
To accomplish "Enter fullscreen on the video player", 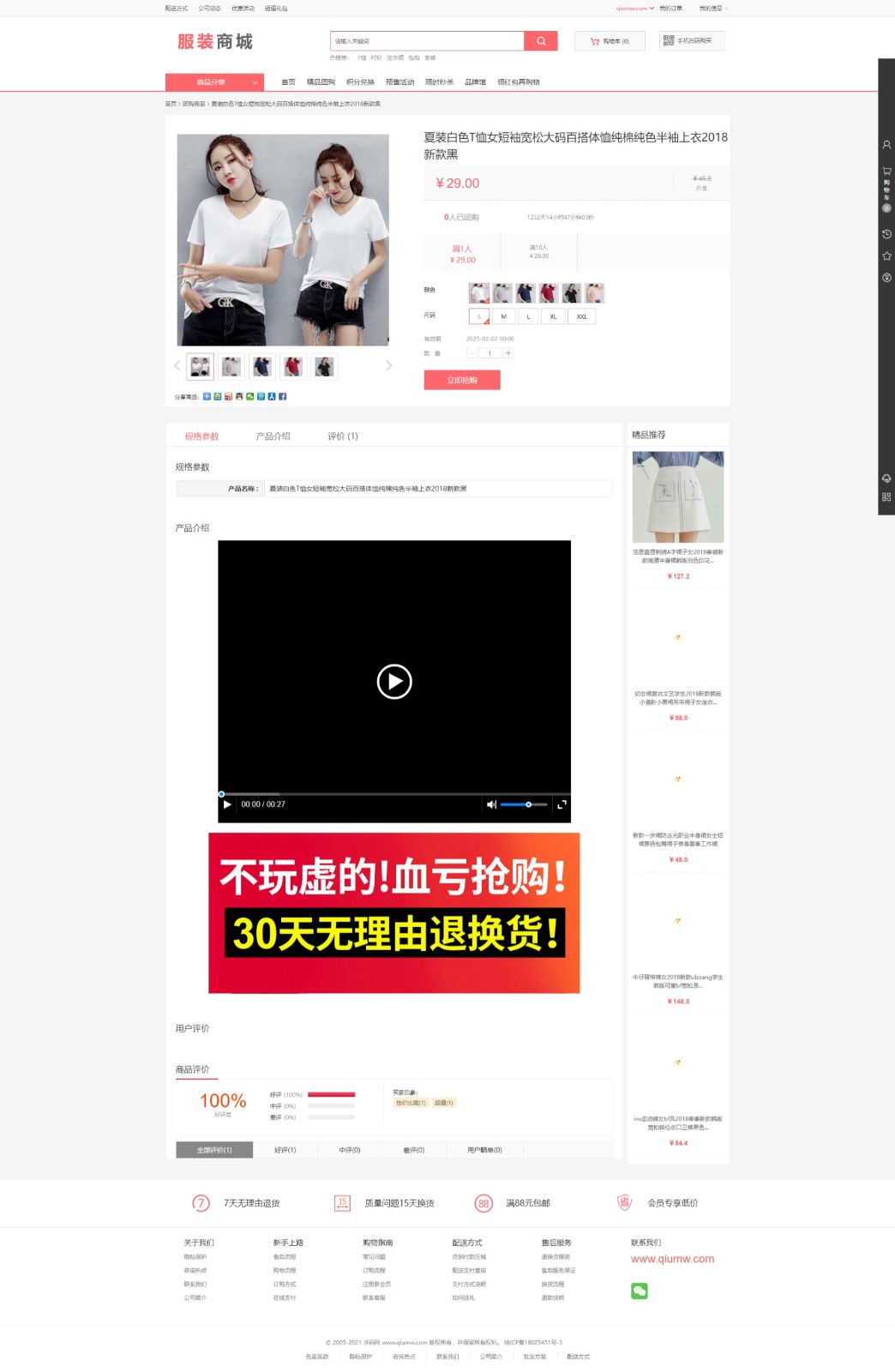I will pyautogui.click(x=562, y=804).
